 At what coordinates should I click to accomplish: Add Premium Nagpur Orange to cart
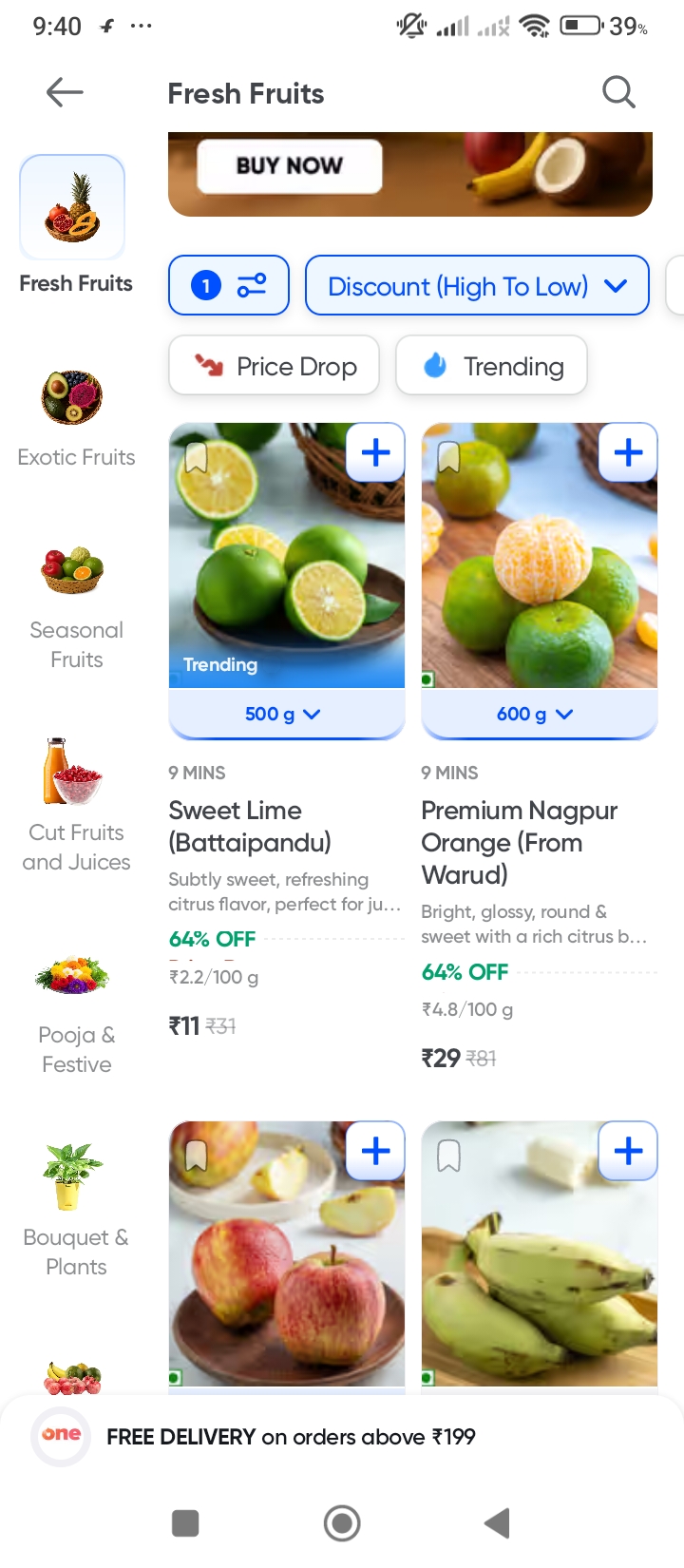tap(628, 452)
